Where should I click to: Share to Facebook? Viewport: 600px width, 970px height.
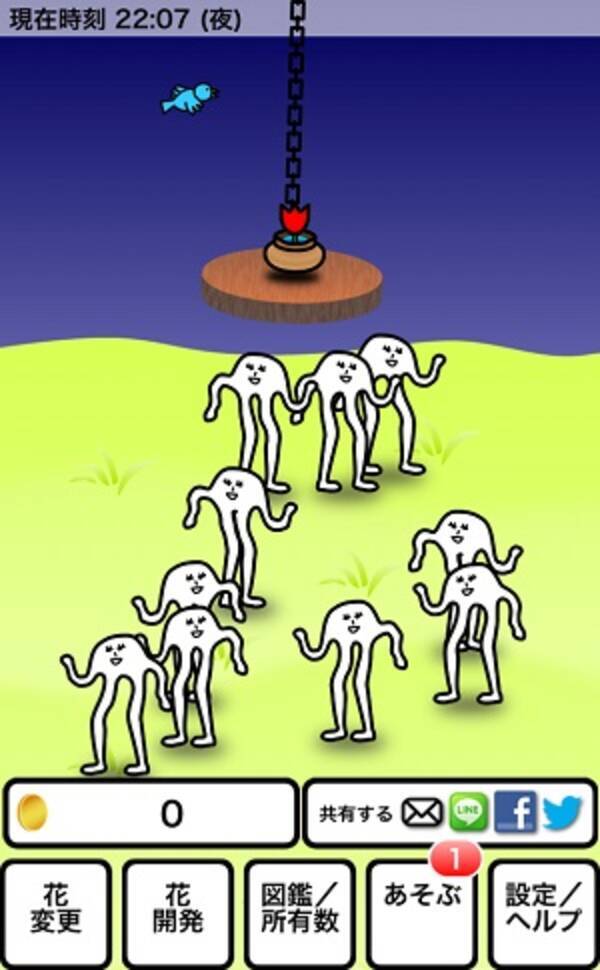(x=516, y=813)
